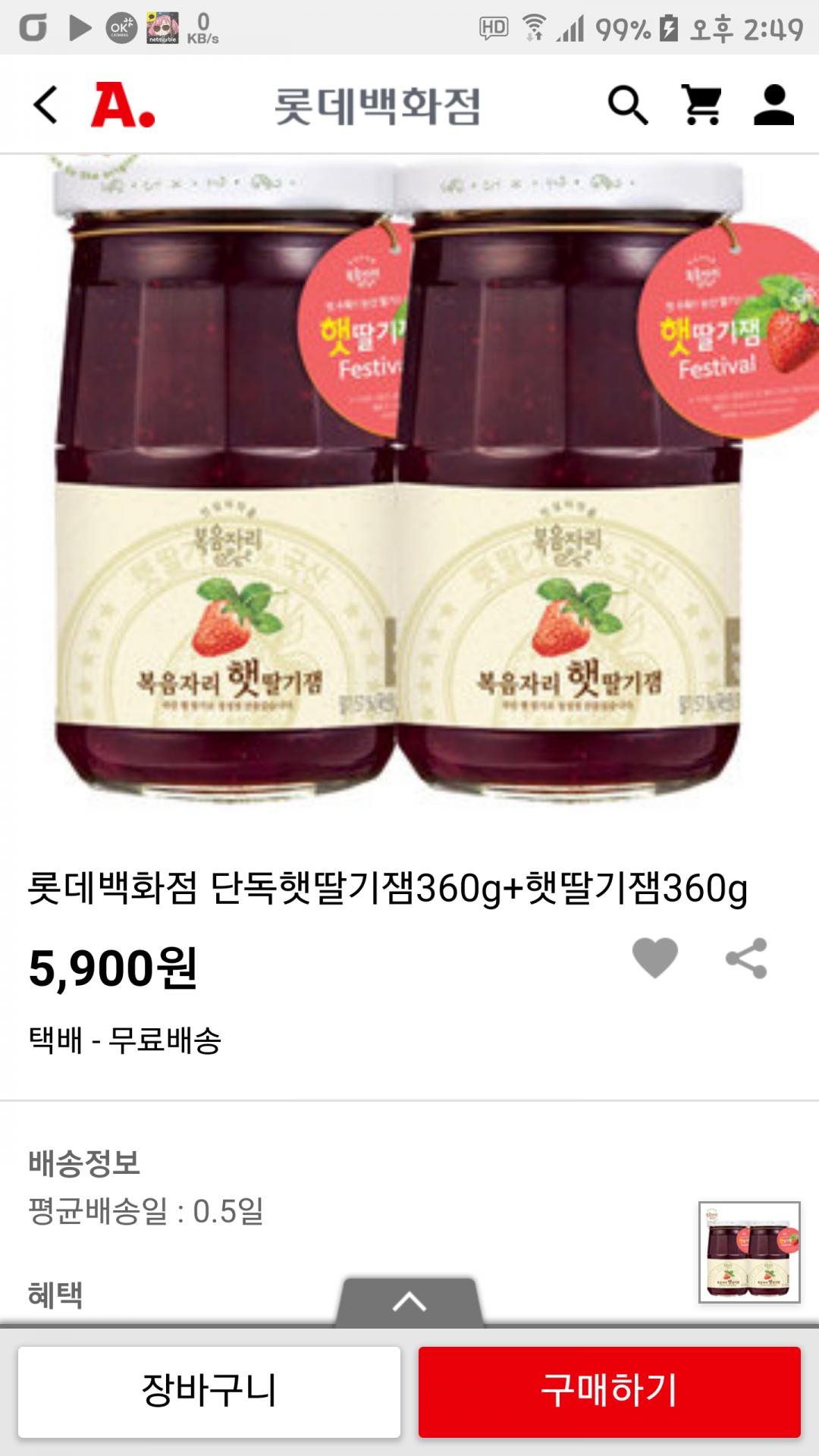Go back using the header arrow

coord(46,105)
